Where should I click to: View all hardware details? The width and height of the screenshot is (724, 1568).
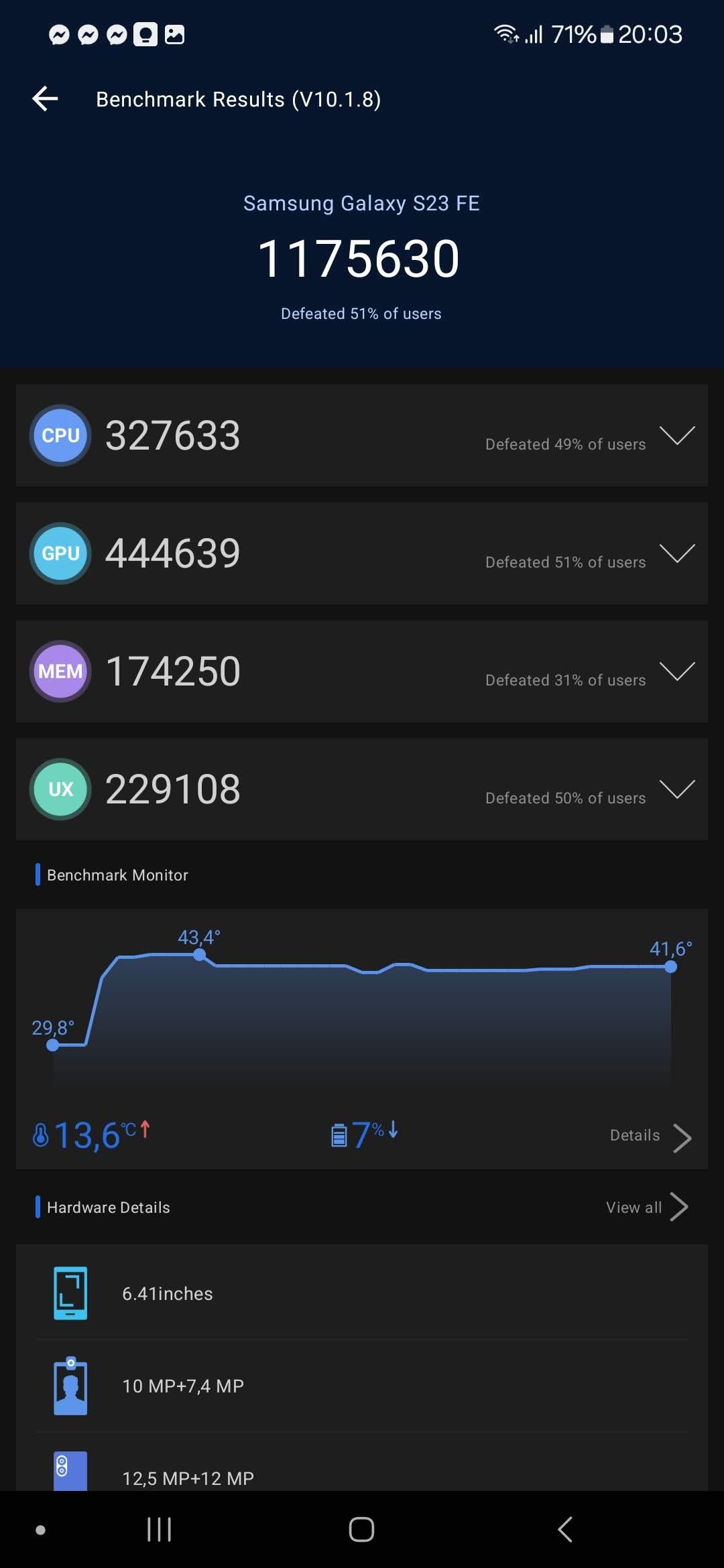coord(647,1207)
